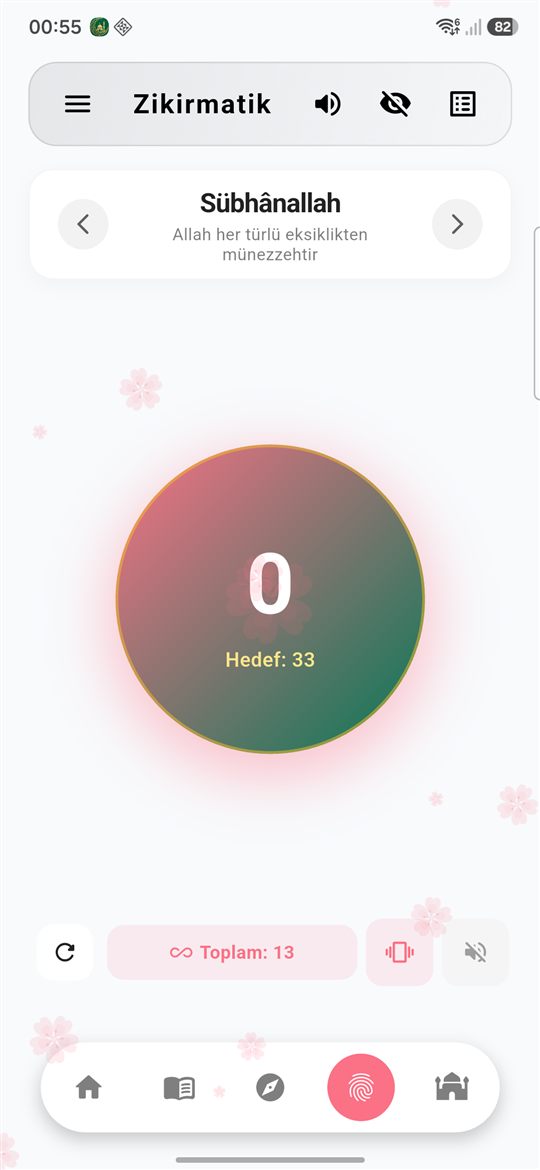Switch to the Home tab

coord(89,1087)
